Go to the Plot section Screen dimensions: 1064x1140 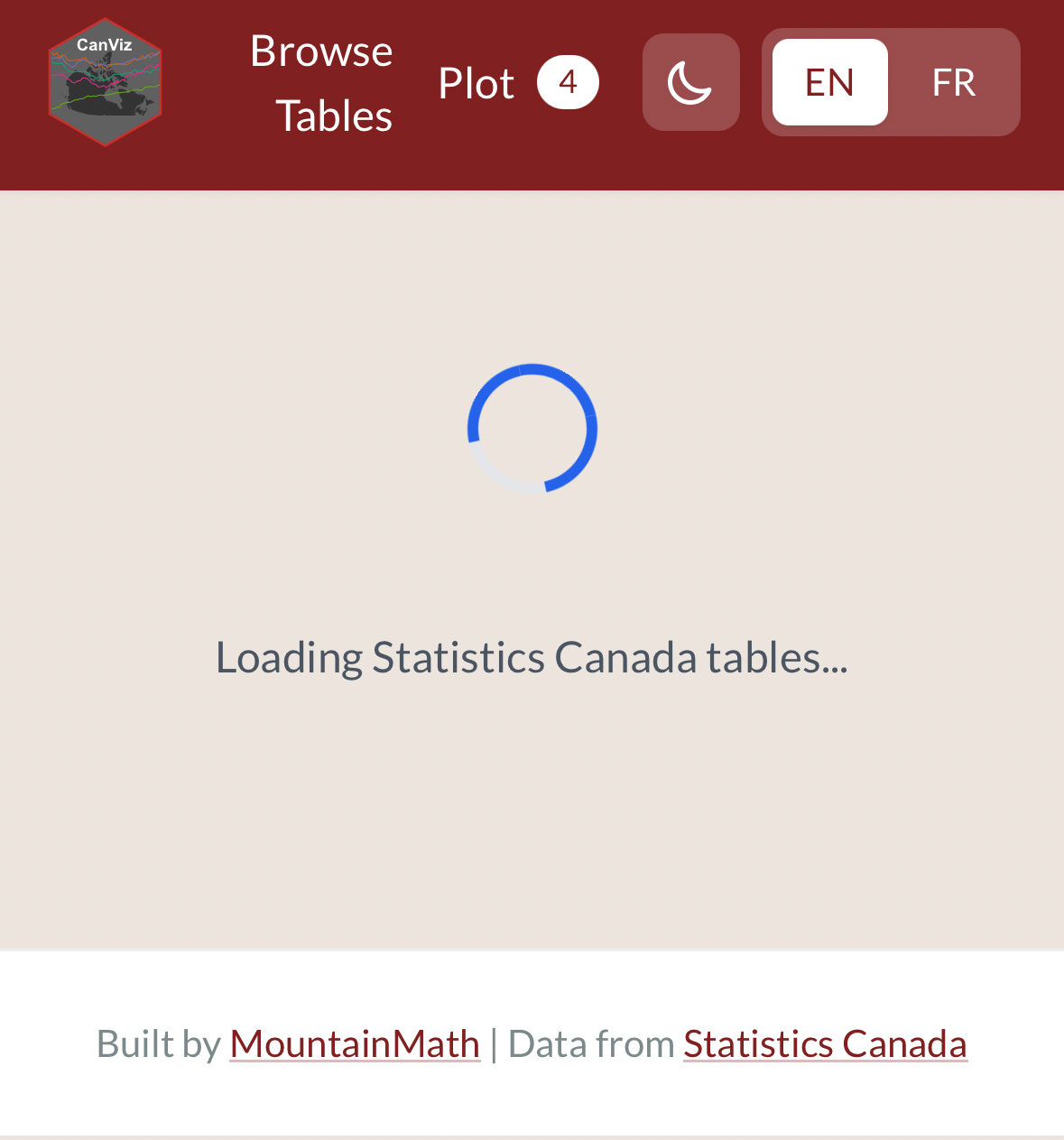click(476, 83)
